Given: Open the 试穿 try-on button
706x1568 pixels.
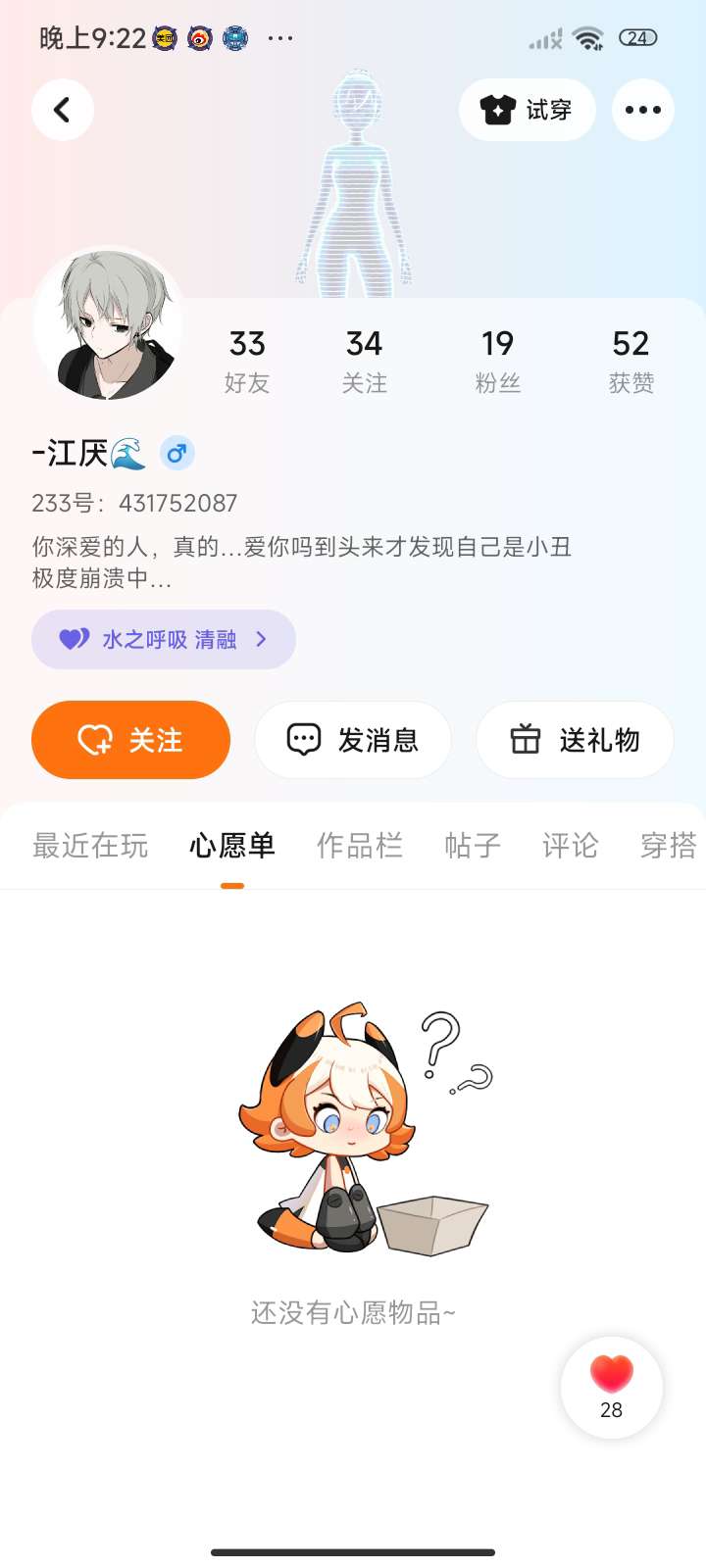Looking at the screenshot, I should (528, 110).
